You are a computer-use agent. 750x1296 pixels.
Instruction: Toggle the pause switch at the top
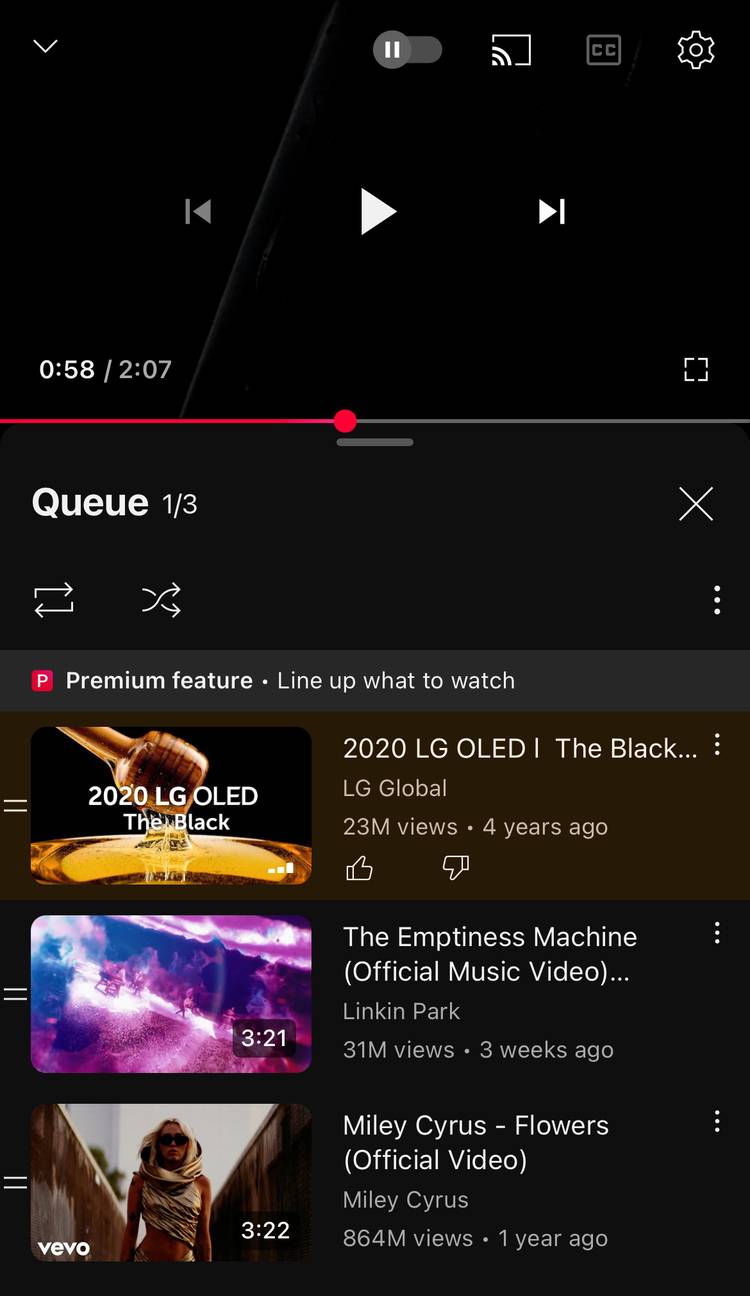pos(407,49)
